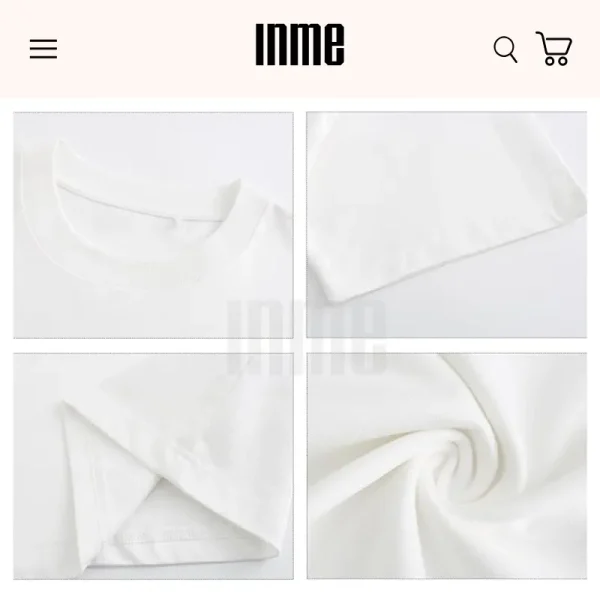Open the hamburger navigation menu
This screenshot has height=600, width=600.
pos(43,49)
